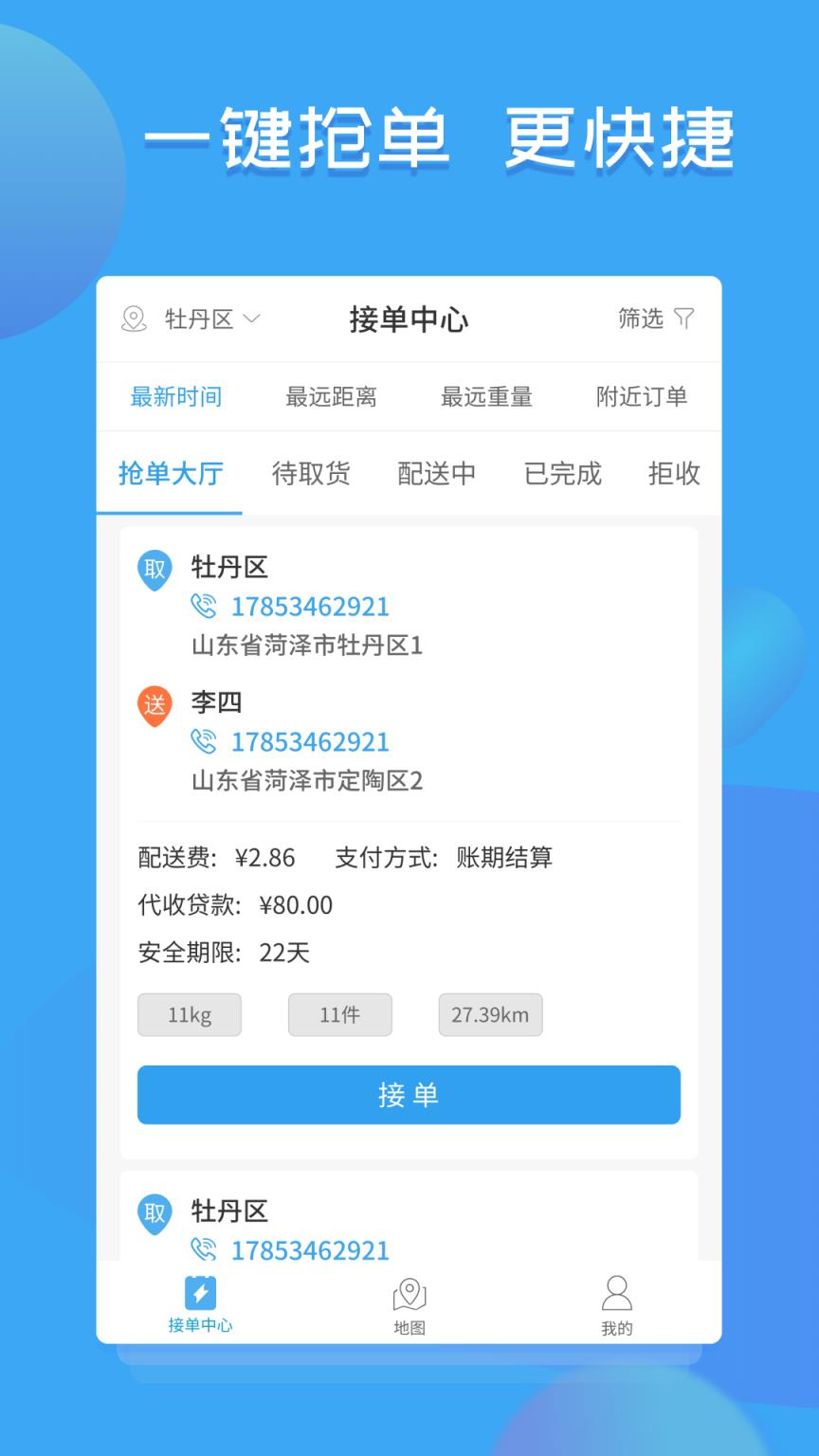Open the 地图 map icon in bottom navigation

point(409,1292)
